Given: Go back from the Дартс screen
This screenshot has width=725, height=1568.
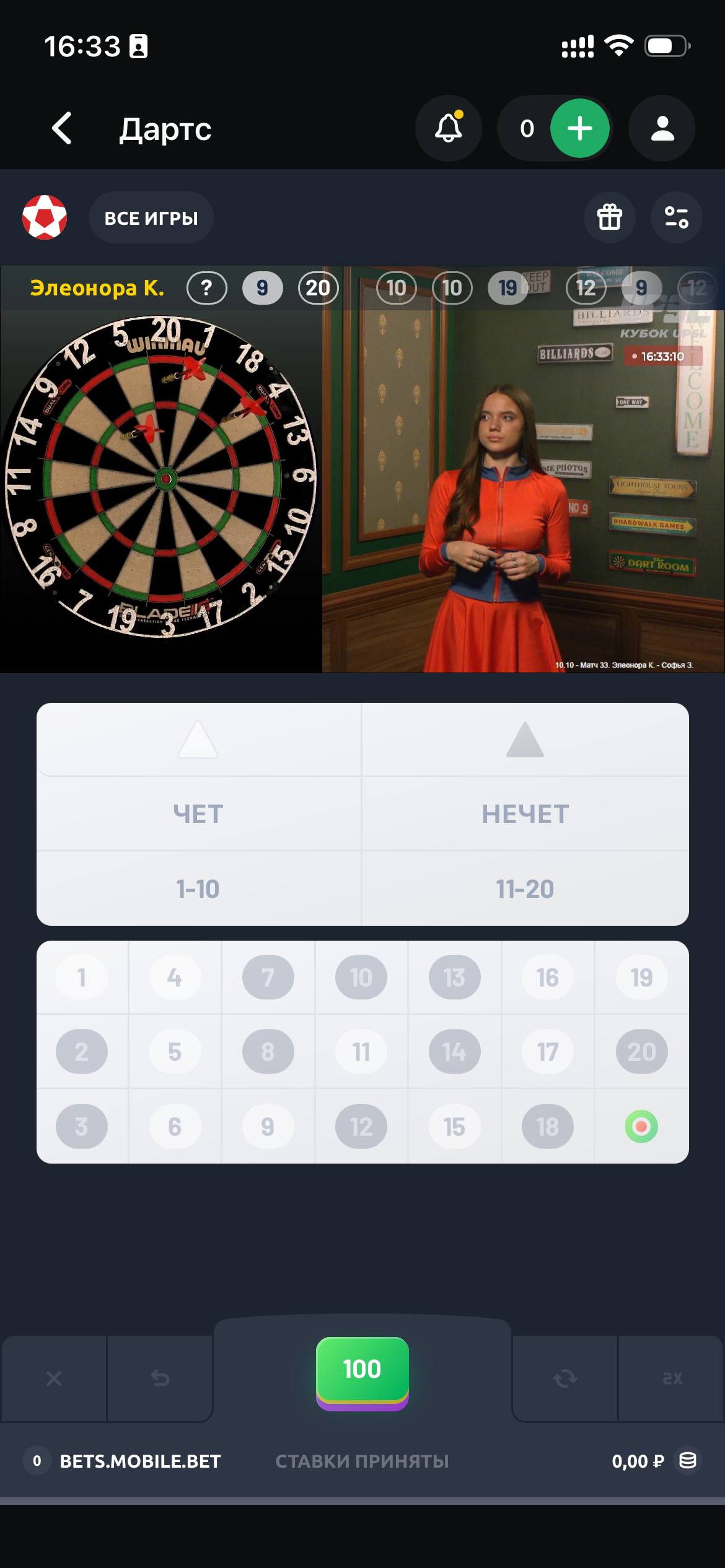Looking at the screenshot, I should [62, 129].
